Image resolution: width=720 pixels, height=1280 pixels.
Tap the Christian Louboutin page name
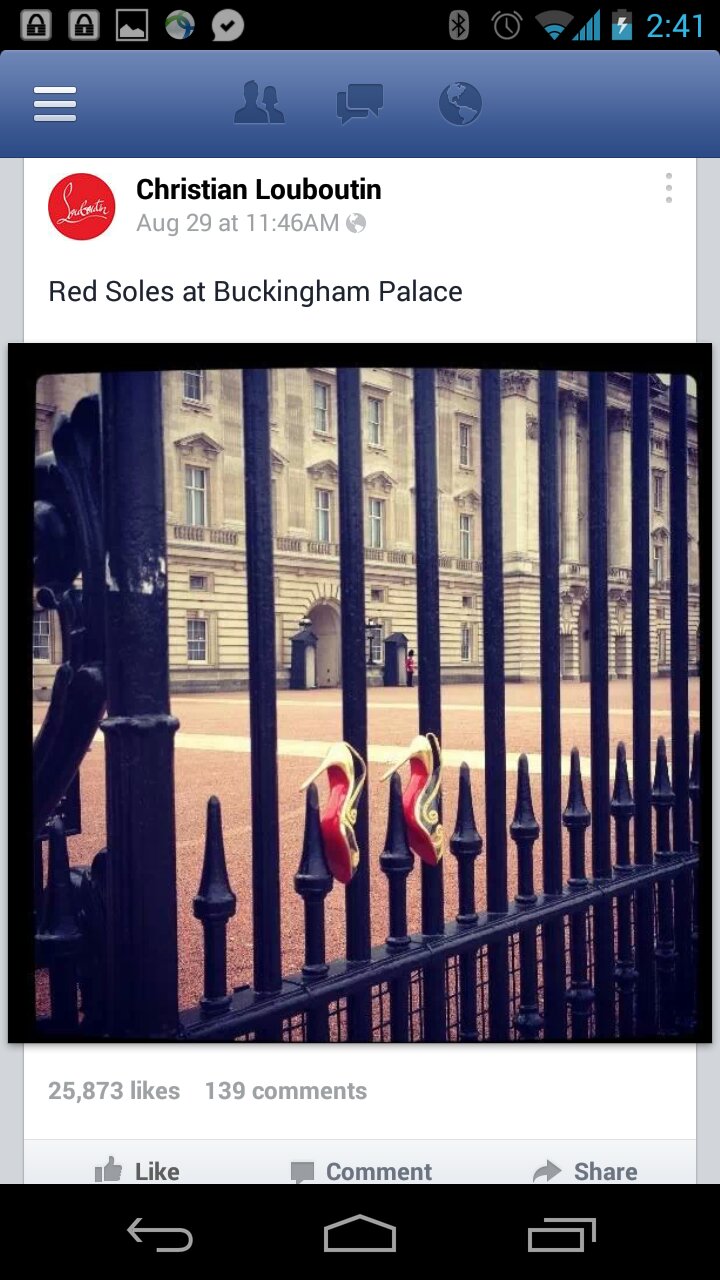[259, 189]
